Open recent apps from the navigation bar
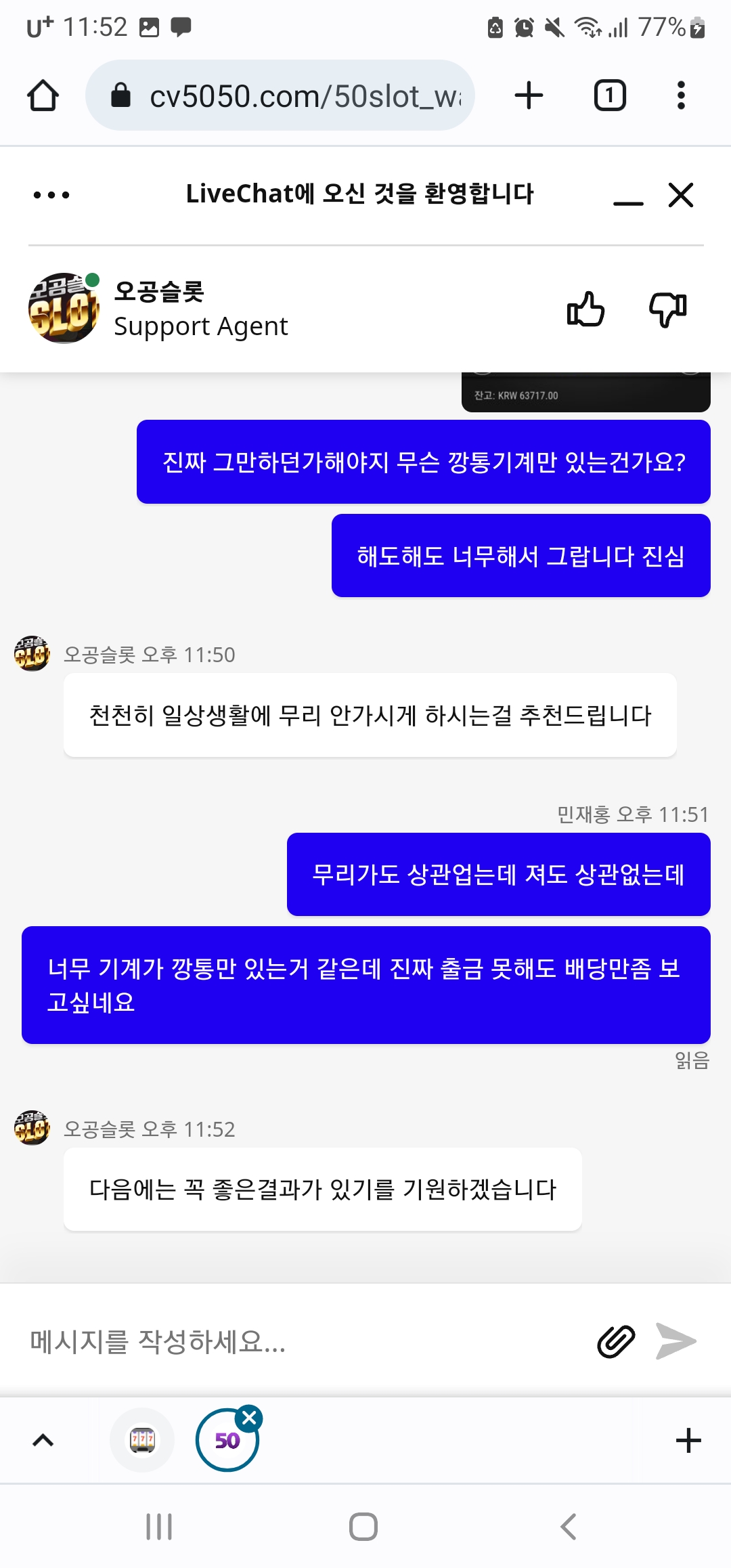The image size is (731, 1568). click(160, 1527)
